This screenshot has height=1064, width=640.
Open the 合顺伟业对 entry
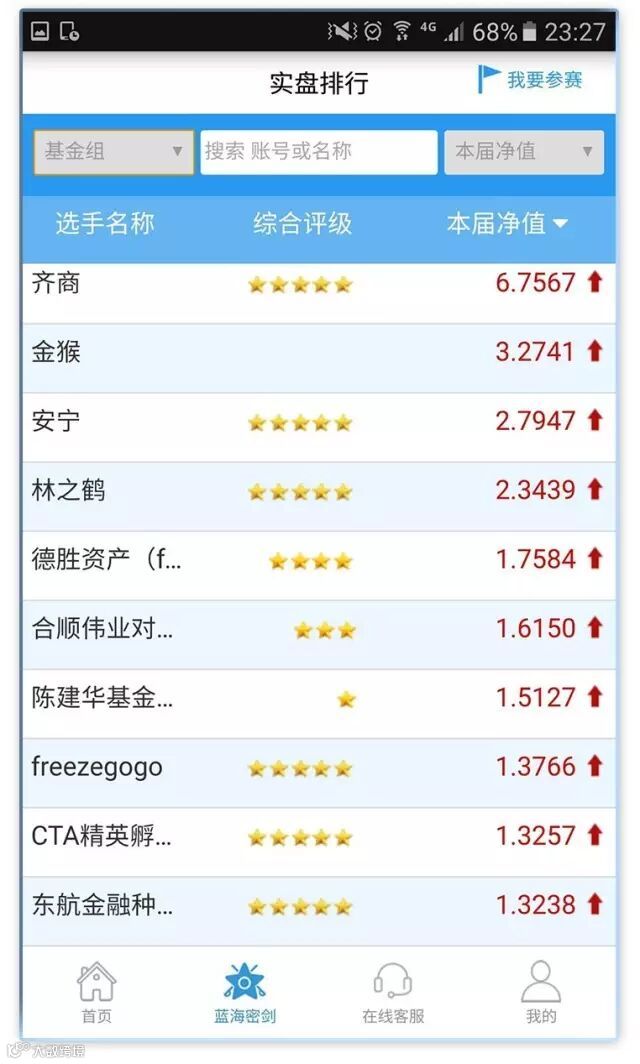pos(103,629)
